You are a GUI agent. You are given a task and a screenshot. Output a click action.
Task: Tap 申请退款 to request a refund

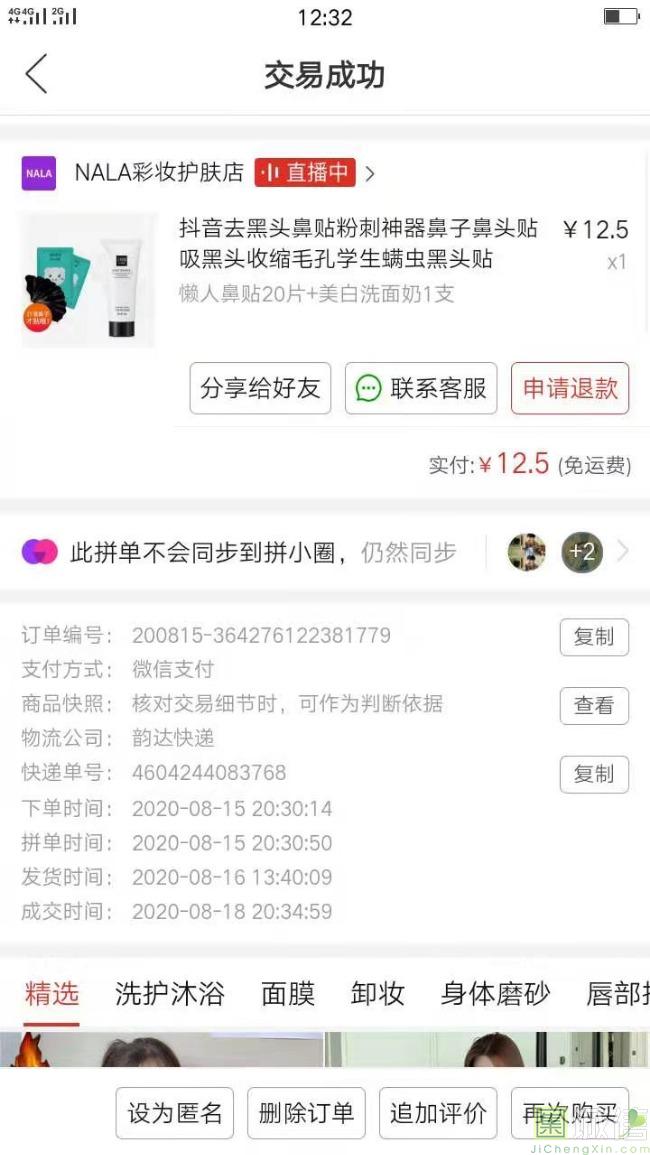tap(570, 388)
